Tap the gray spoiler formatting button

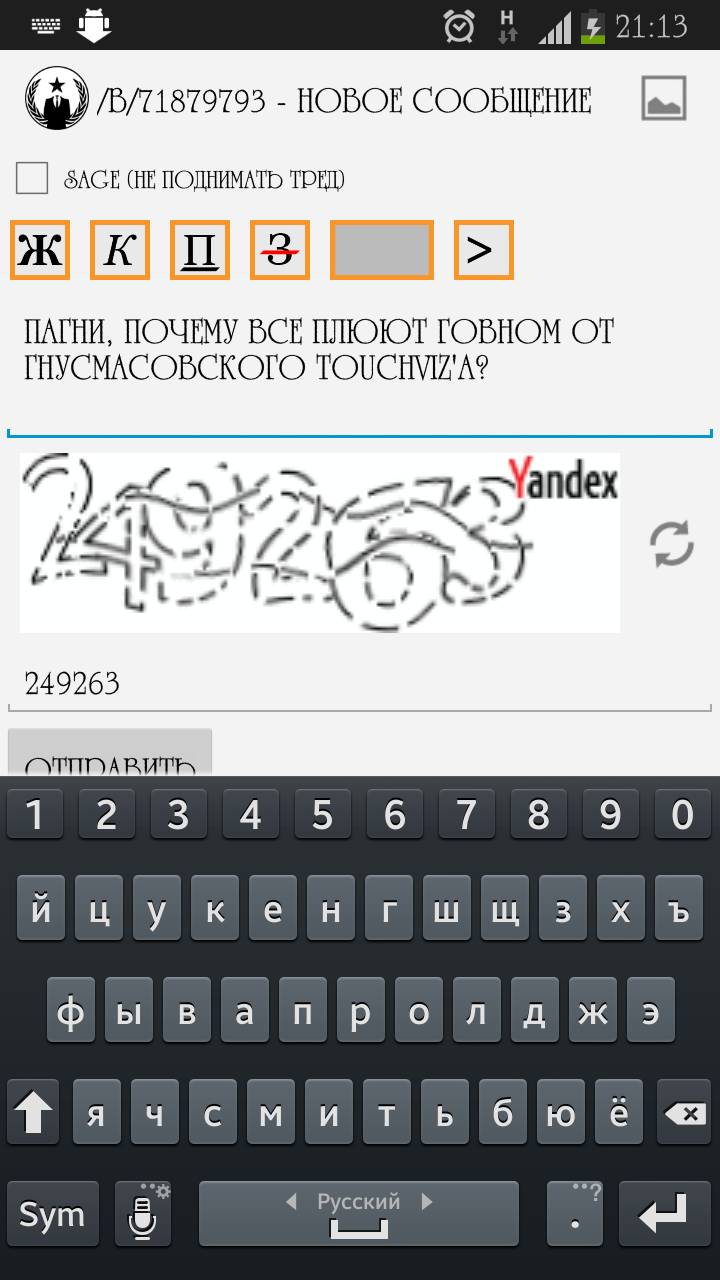(382, 250)
